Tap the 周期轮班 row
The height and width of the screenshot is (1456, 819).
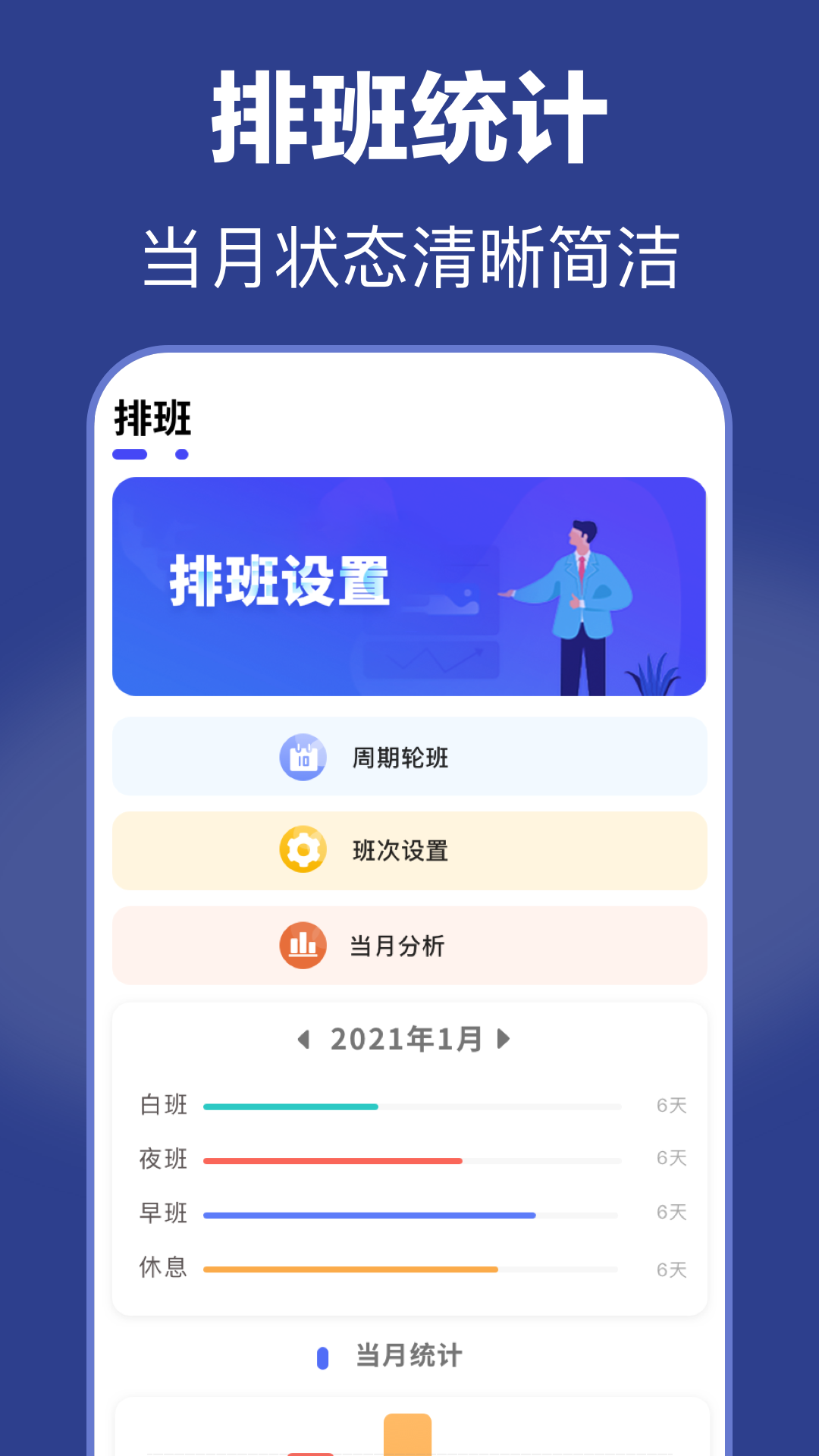pyautogui.click(x=409, y=755)
